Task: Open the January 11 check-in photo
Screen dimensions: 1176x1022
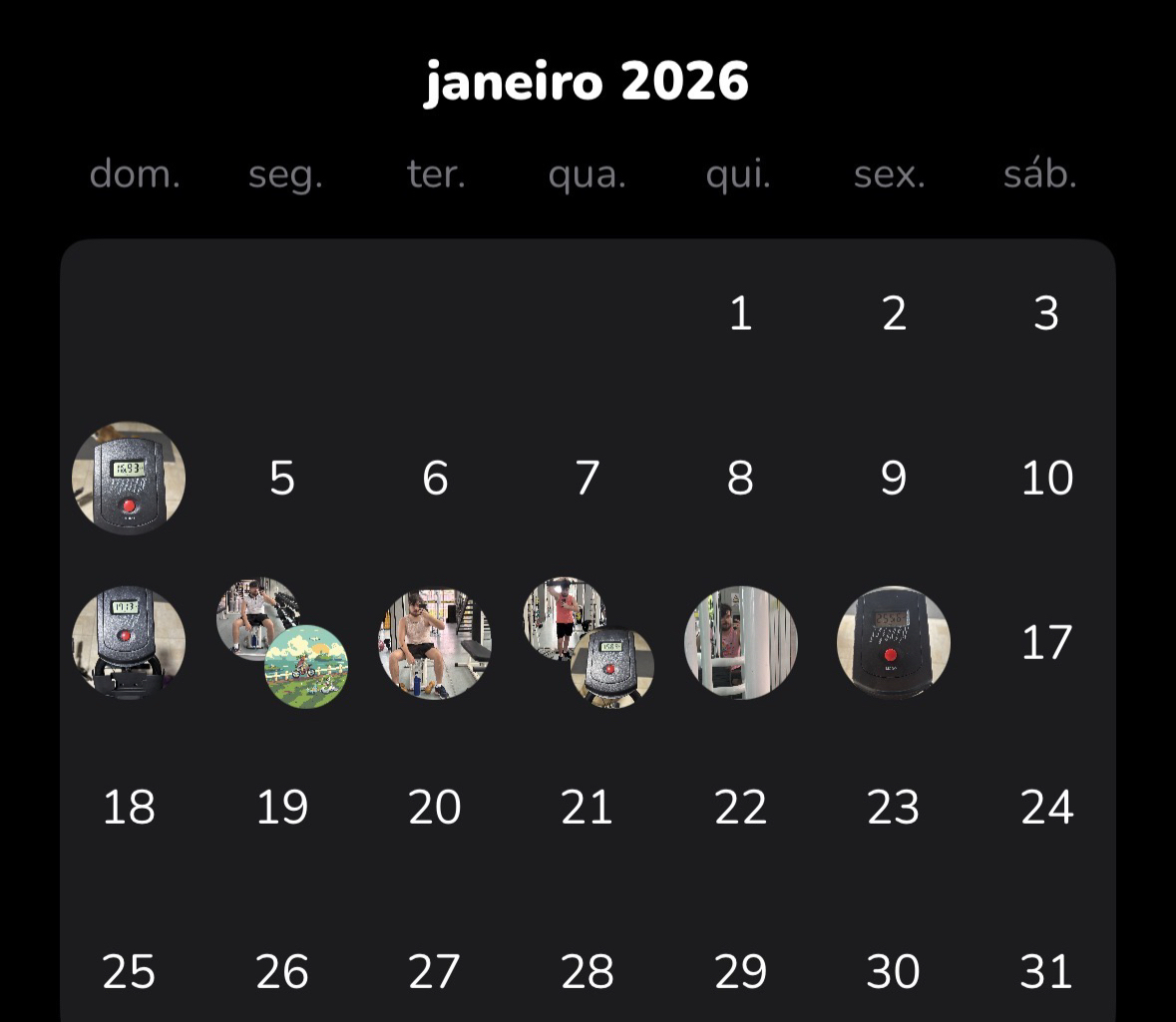Action: point(129,642)
